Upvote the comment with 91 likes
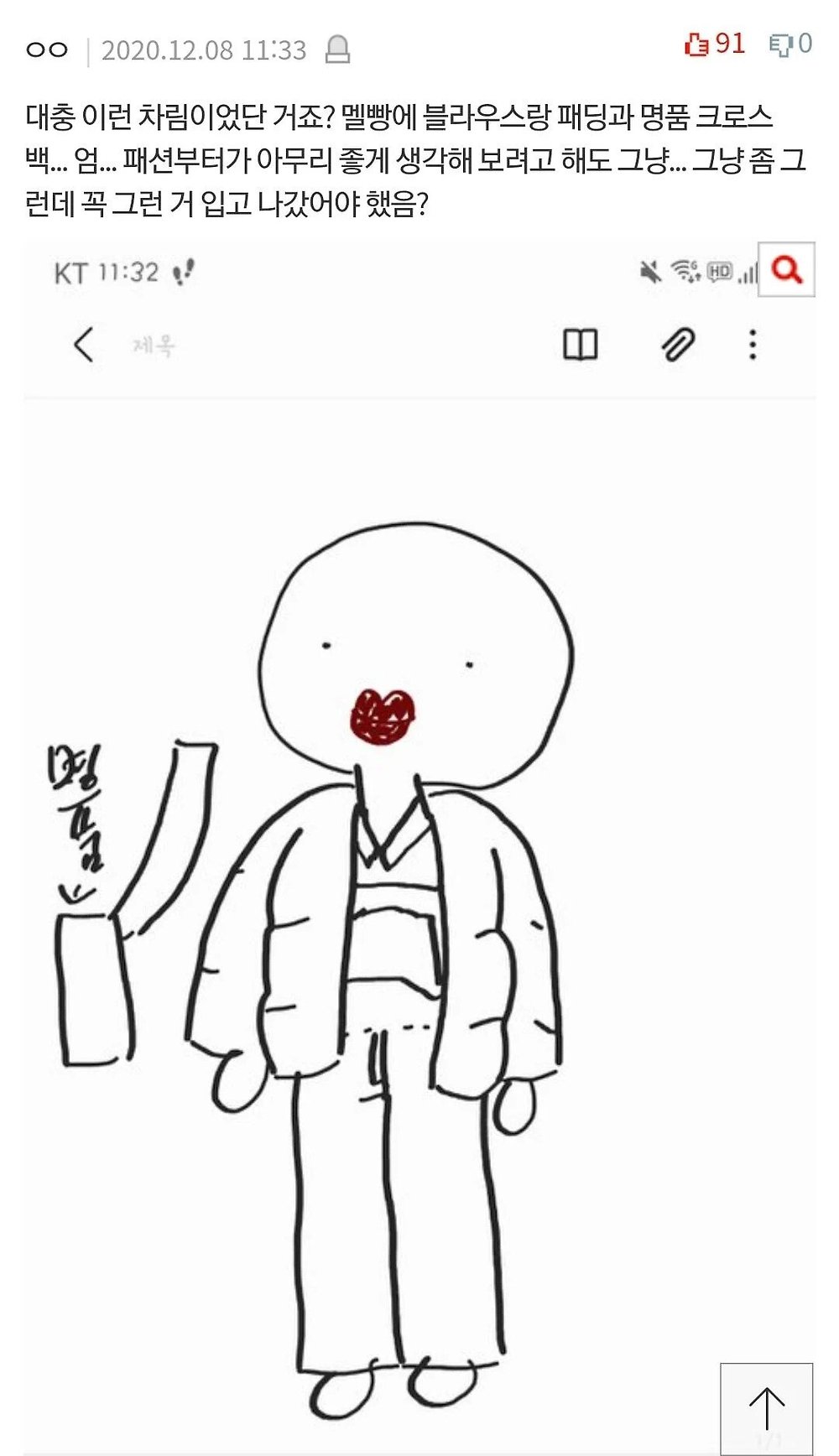 [697, 44]
